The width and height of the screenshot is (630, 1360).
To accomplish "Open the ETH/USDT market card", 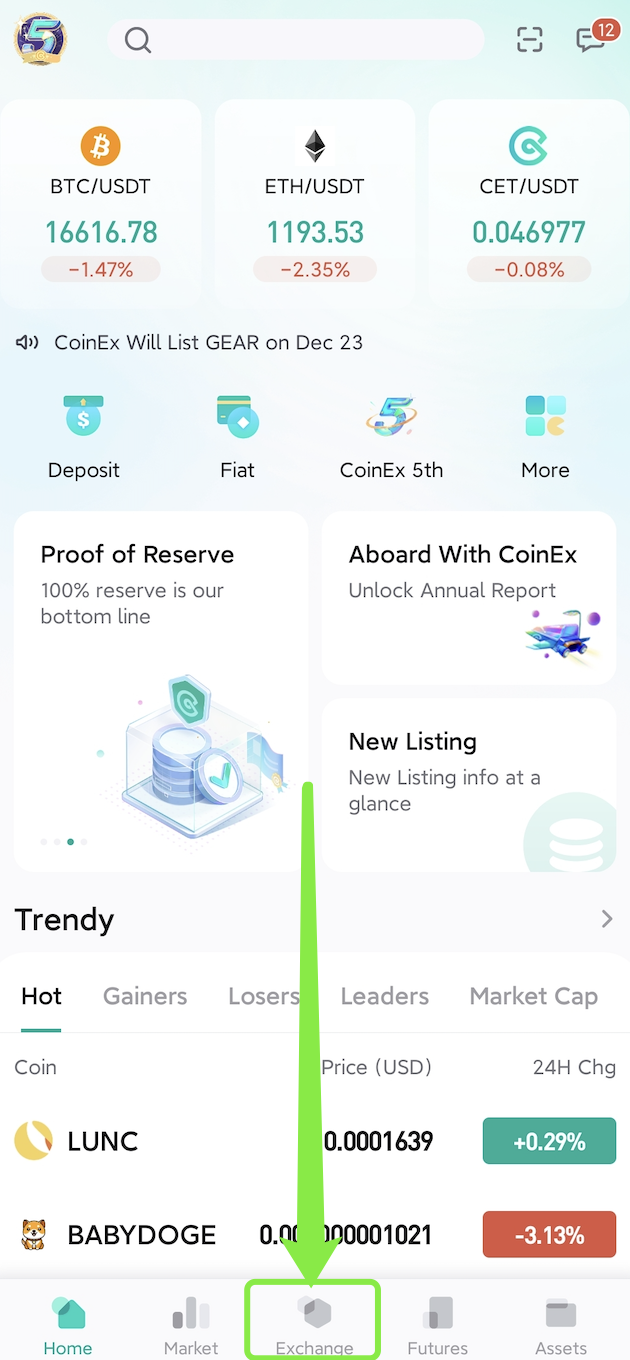I will coord(315,205).
